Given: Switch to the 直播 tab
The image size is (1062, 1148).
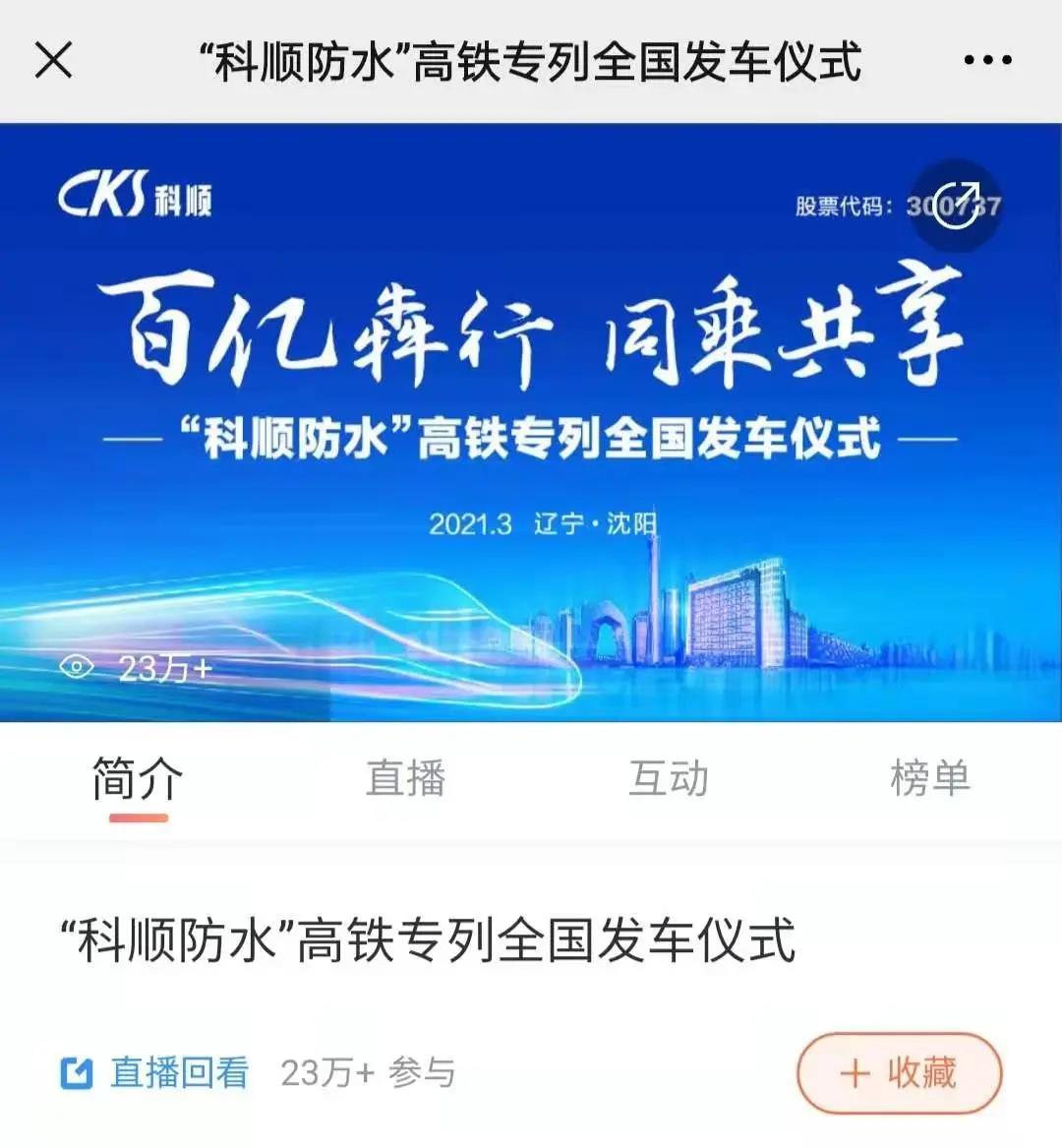Looking at the screenshot, I should click(x=404, y=778).
